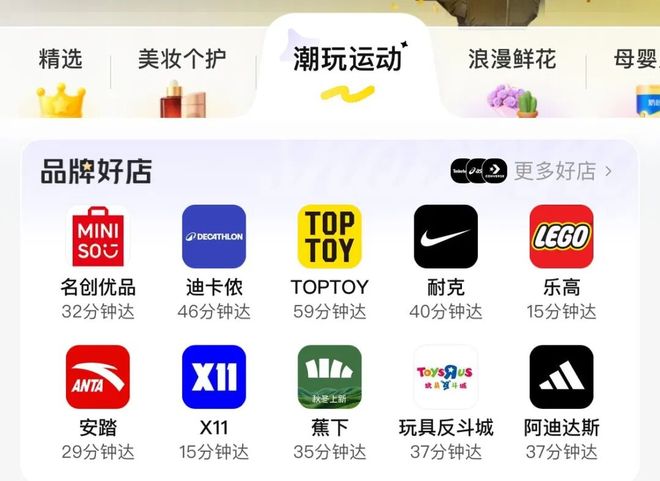Tap the 潮玩运动 tab
The height and width of the screenshot is (481, 660).
[x=346, y=60]
